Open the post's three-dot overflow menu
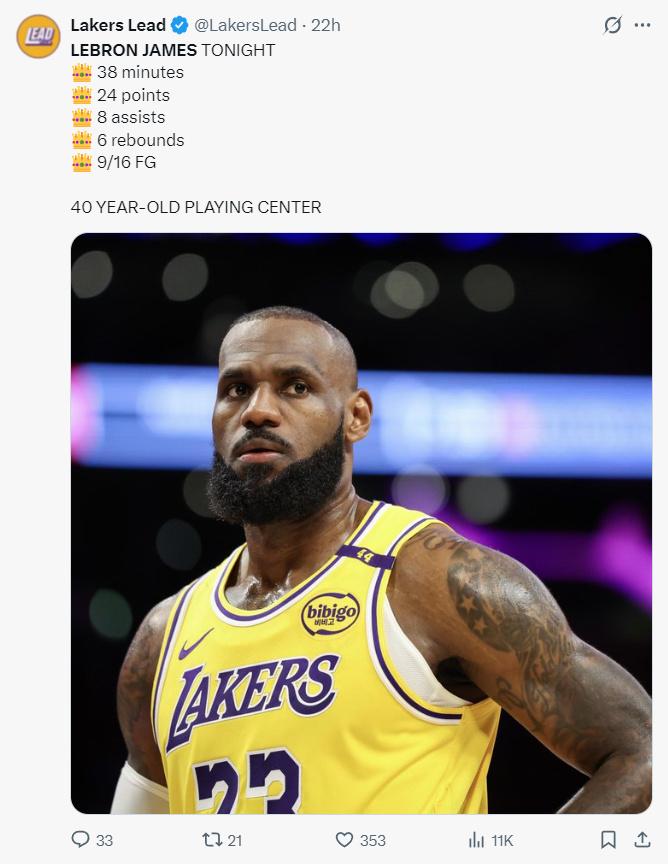This screenshot has height=864, width=668. point(642,26)
